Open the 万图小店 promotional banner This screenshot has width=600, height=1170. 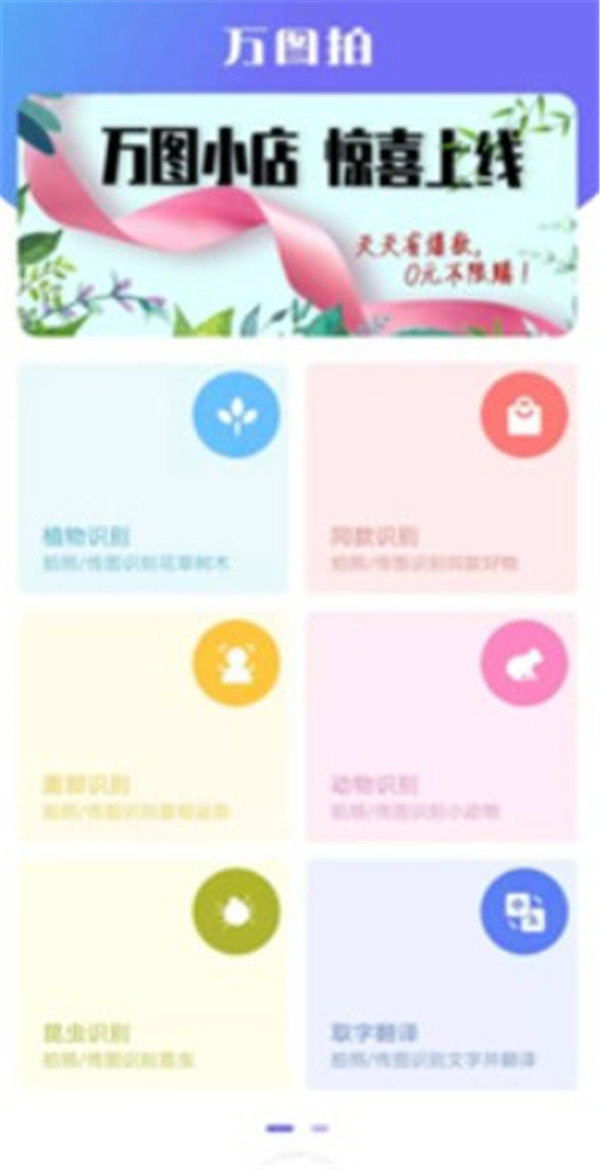pyautogui.click(x=298, y=215)
